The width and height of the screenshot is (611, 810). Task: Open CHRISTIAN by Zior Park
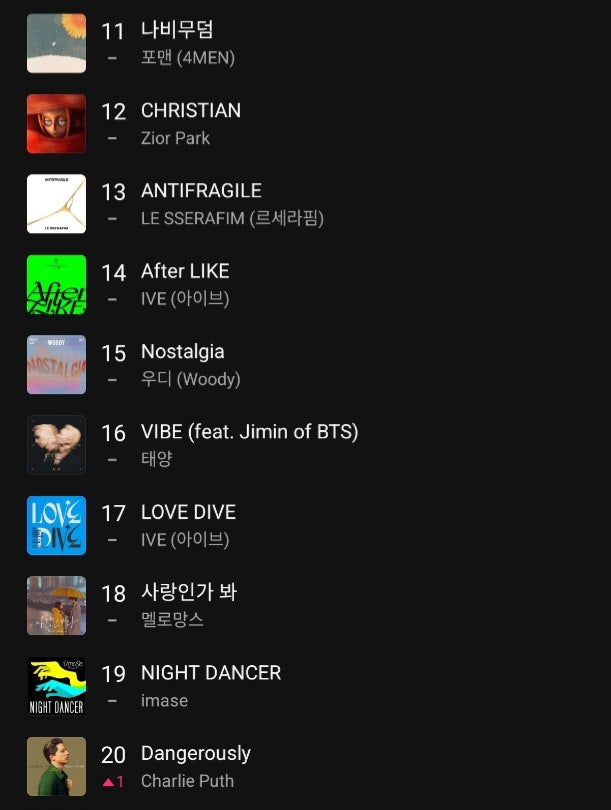click(190, 111)
